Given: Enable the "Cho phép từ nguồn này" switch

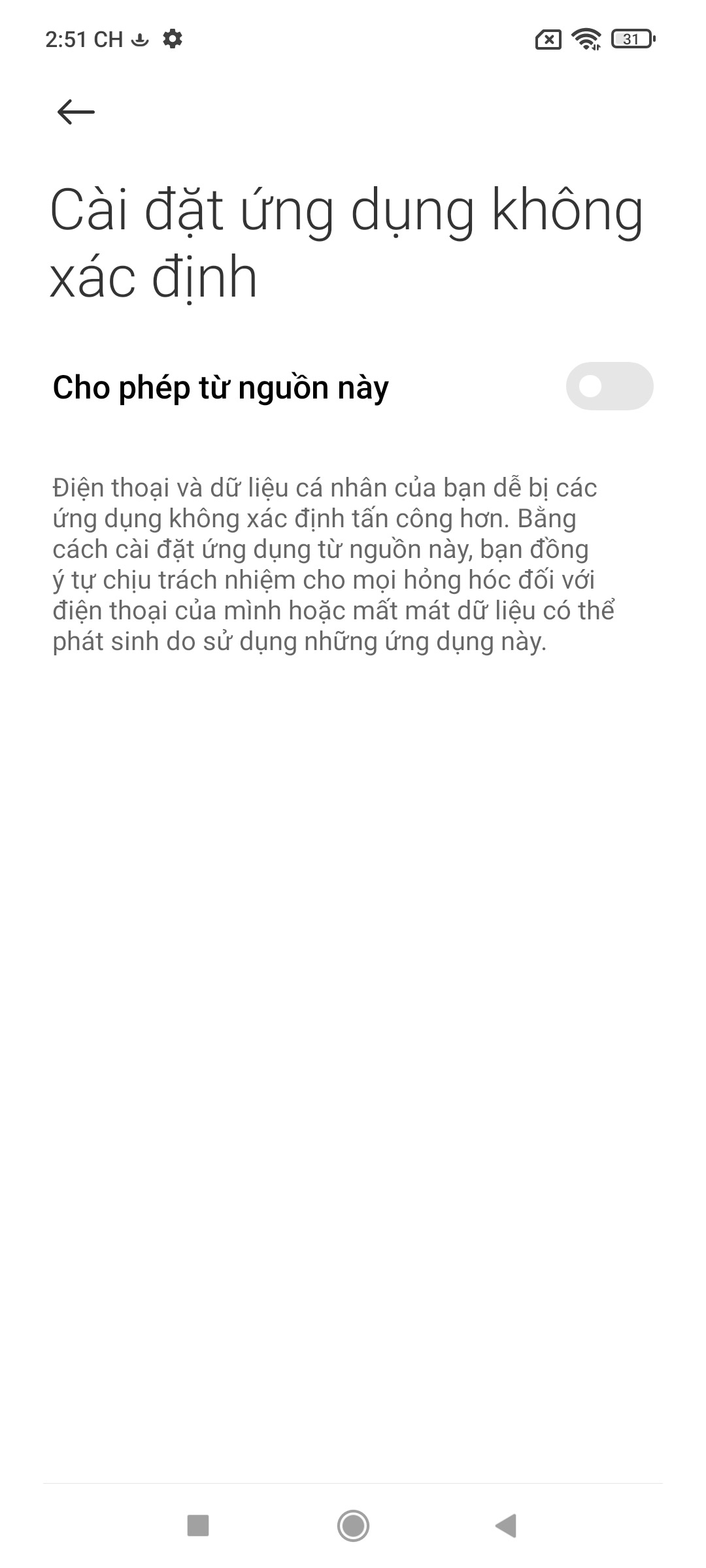Looking at the screenshot, I should pyautogui.click(x=609, y=386).
